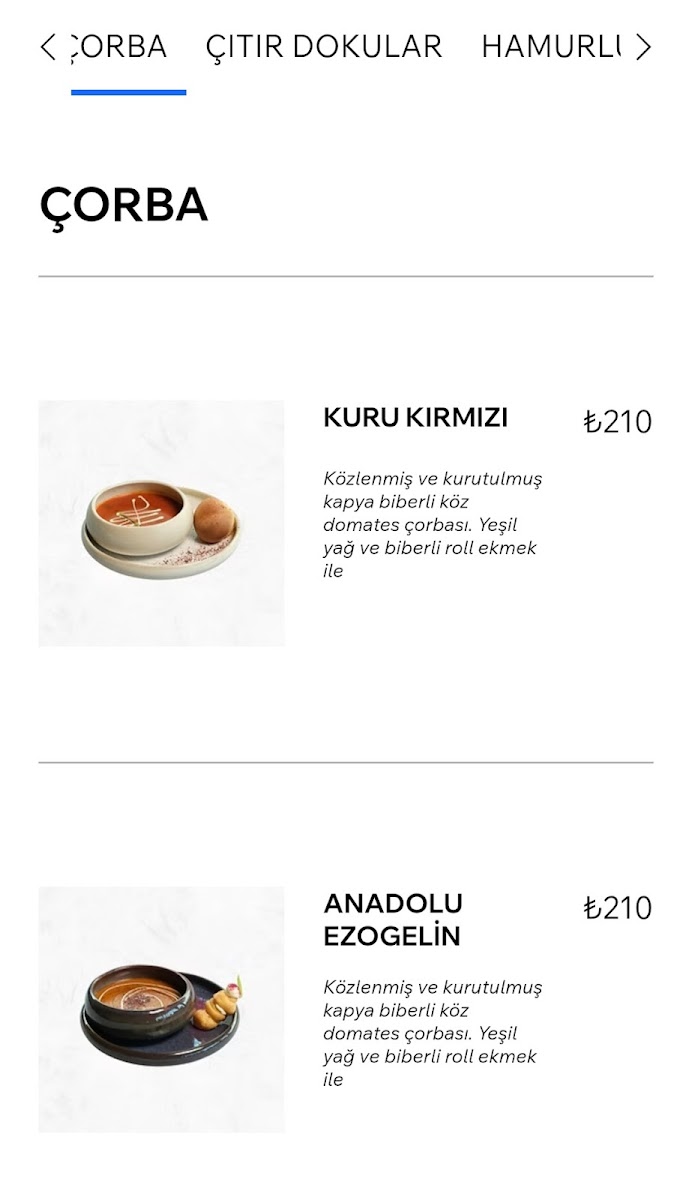Tap the right arrow in the category tabs
The width and height of the screenshot is (692, 1200).
coord(643,47)
